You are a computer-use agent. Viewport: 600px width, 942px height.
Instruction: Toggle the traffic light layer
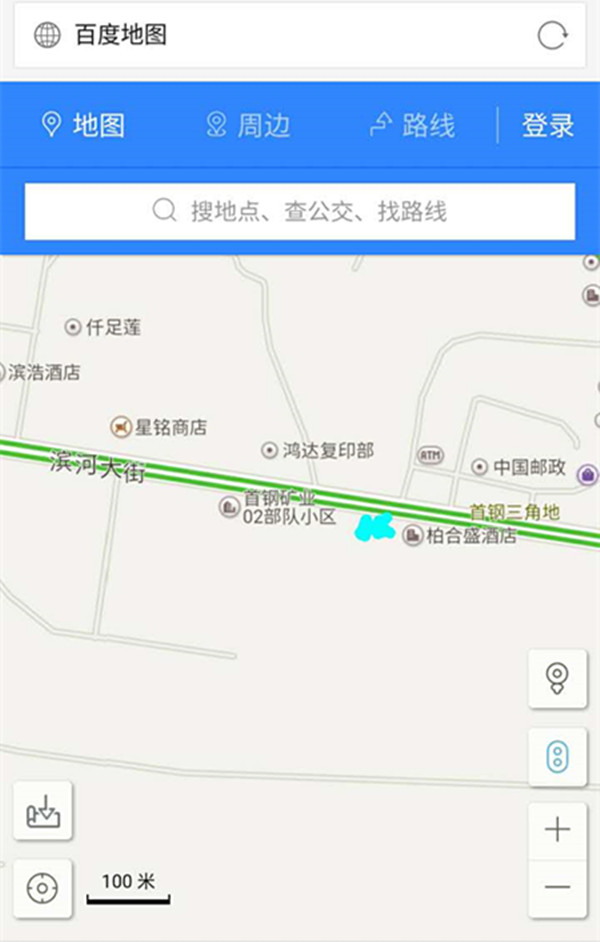point(557,757)
